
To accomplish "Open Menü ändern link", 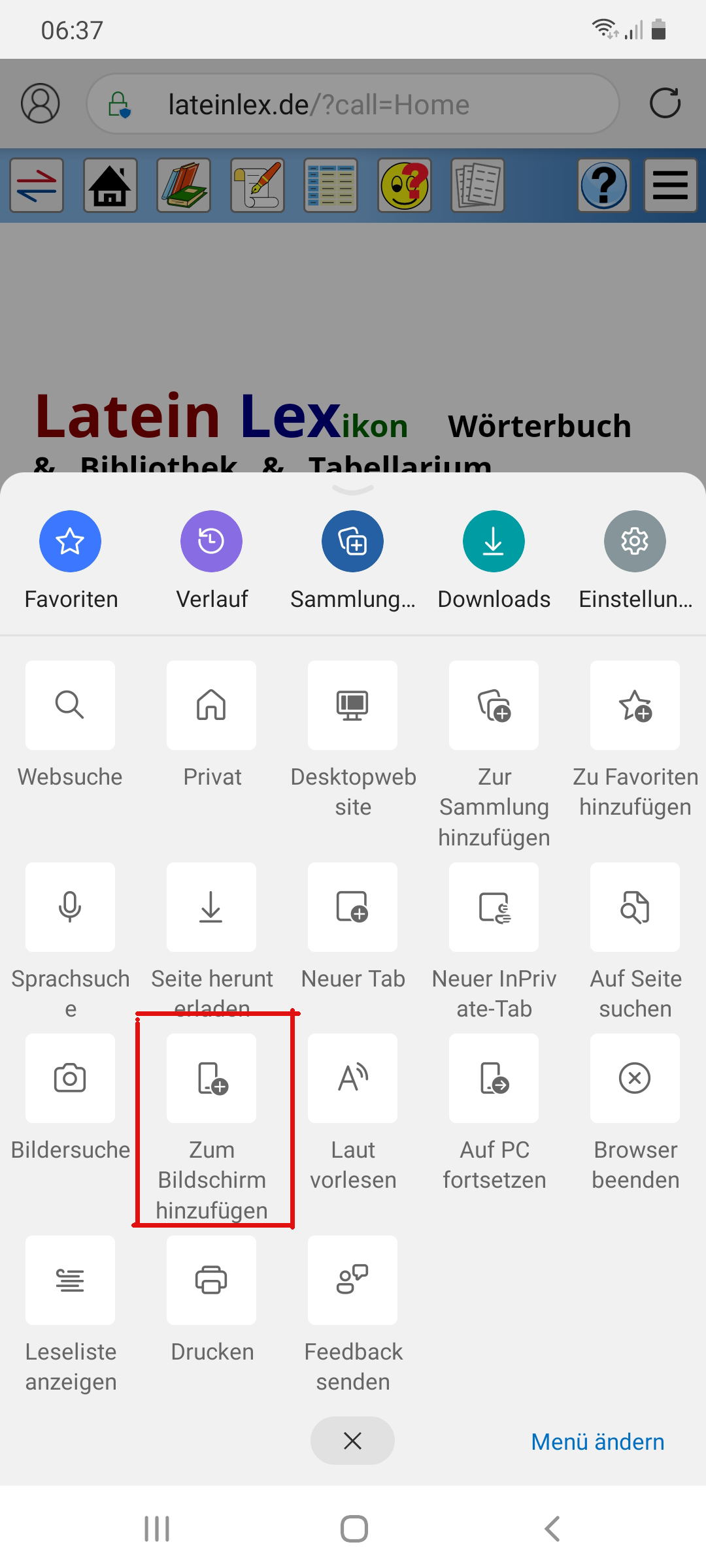I will tap(597, 1442).
